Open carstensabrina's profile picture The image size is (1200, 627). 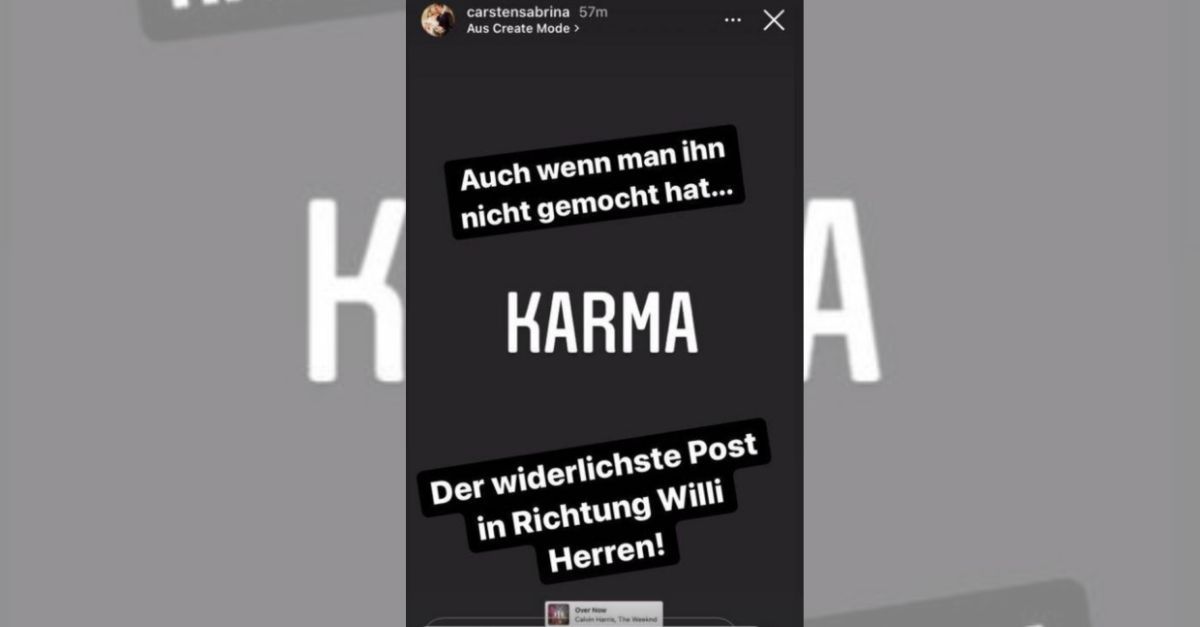click(x=438, y=20)
